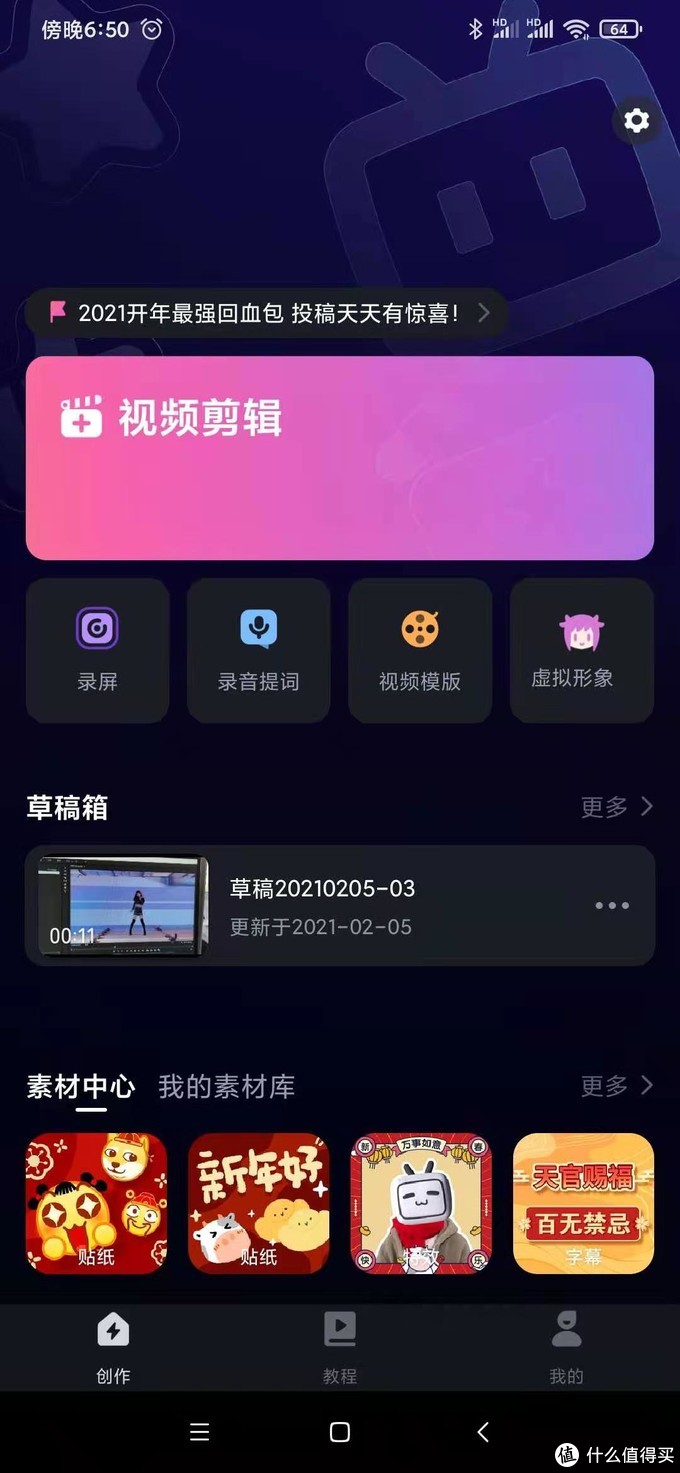Open draft 草稿20210205-03
680x1473 pixels.
click(x=320, y=906)
